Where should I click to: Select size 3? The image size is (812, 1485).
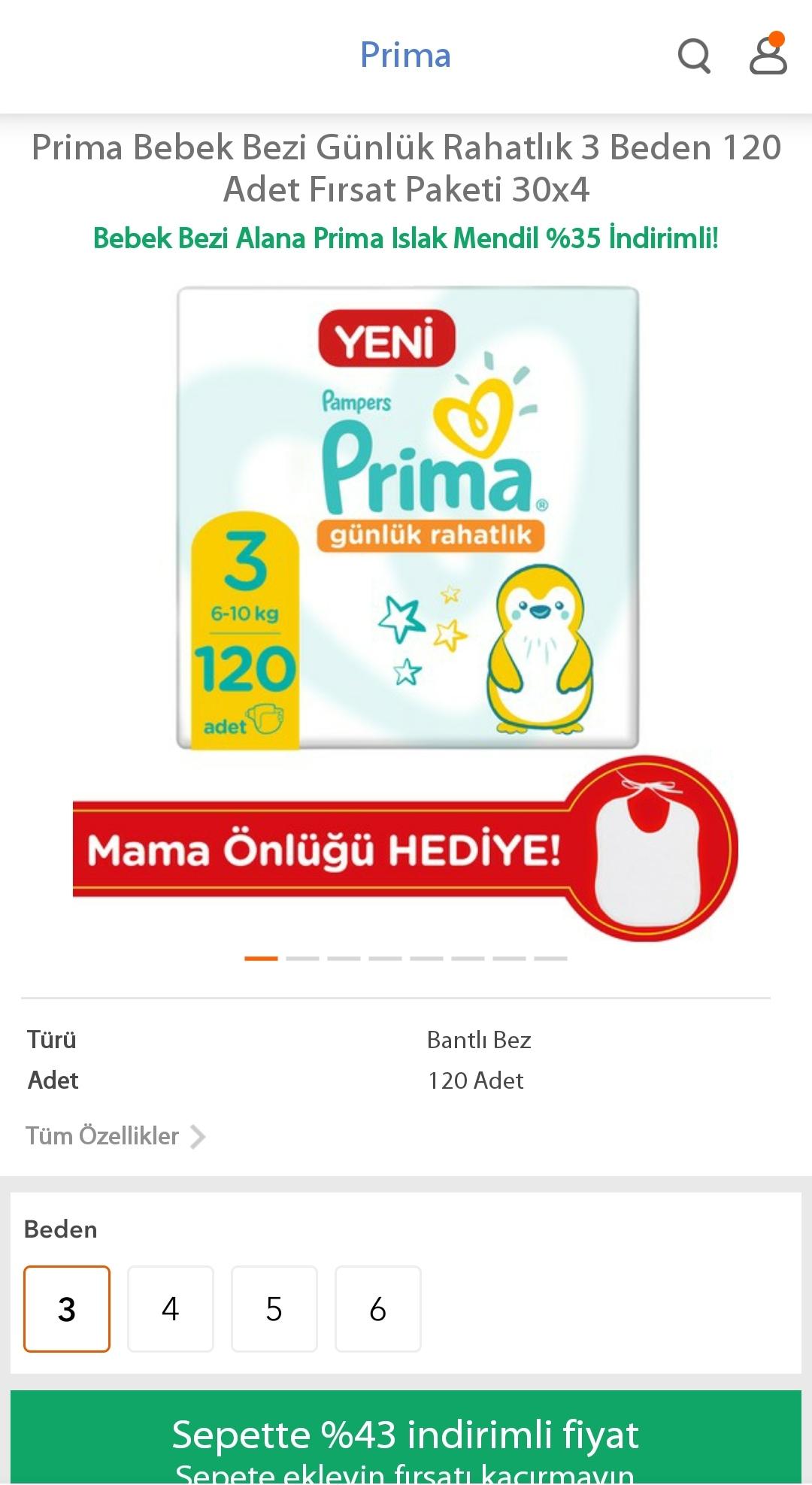(x=67, y=1309)
